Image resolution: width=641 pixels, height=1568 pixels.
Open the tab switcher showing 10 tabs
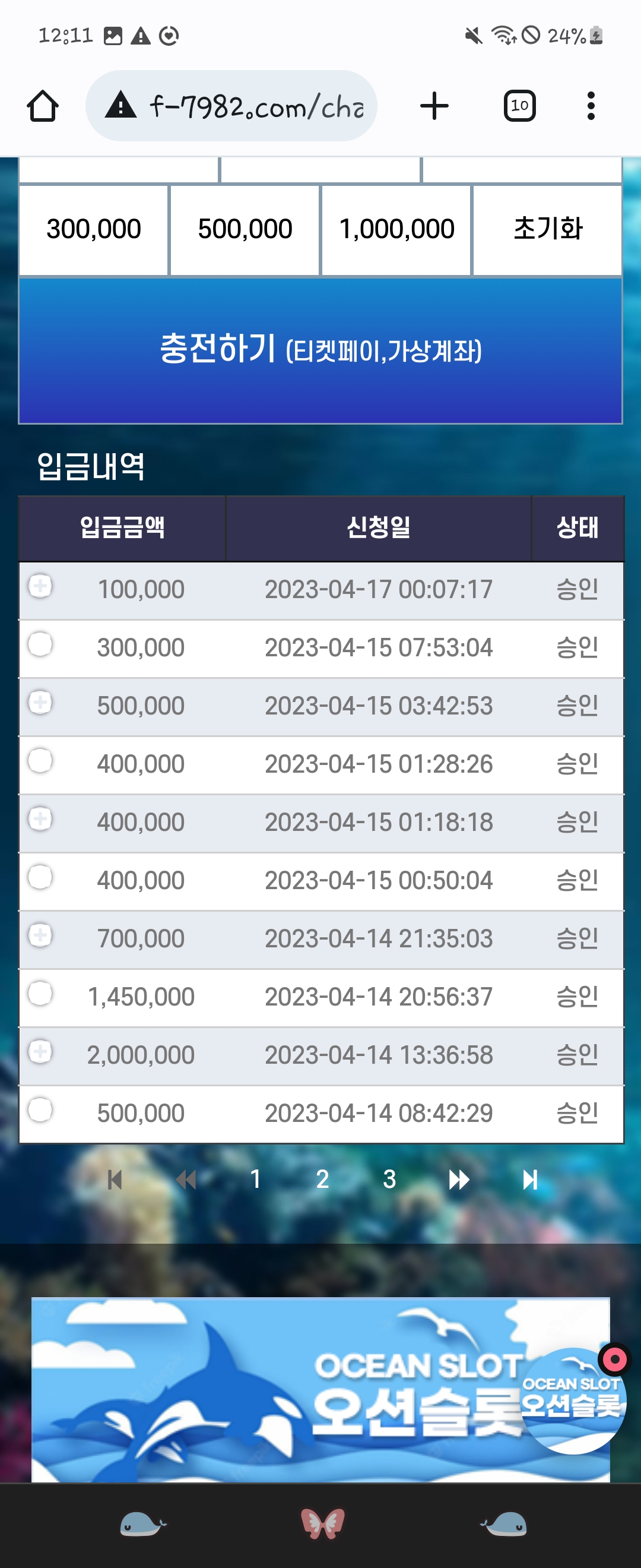[x=519, y=106]
